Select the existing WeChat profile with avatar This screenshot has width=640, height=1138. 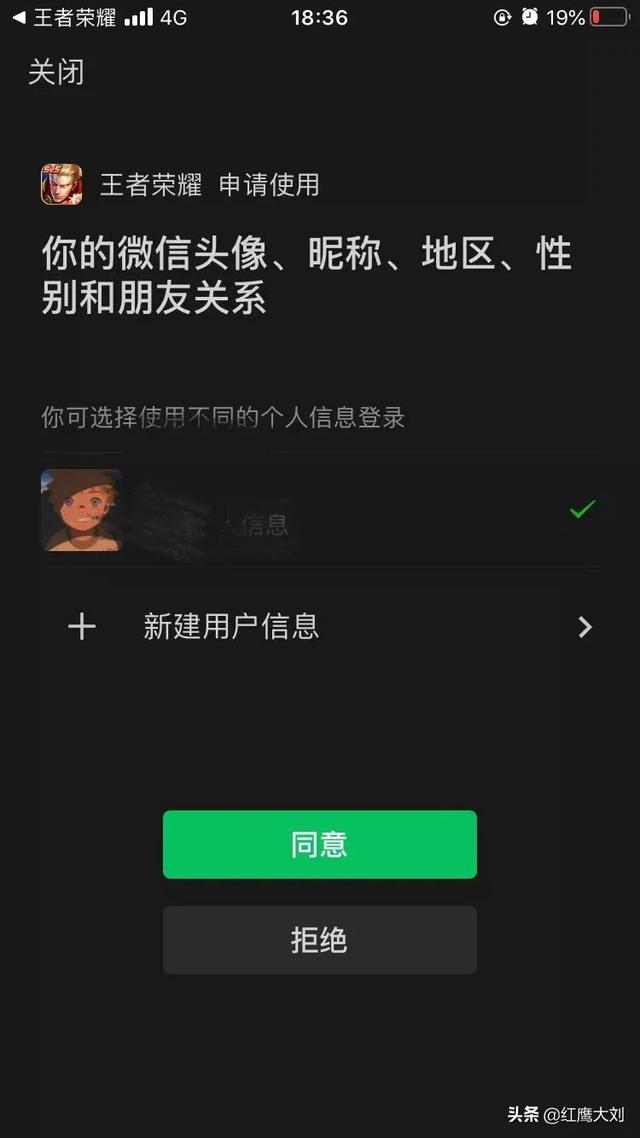[x=320, y=510]
